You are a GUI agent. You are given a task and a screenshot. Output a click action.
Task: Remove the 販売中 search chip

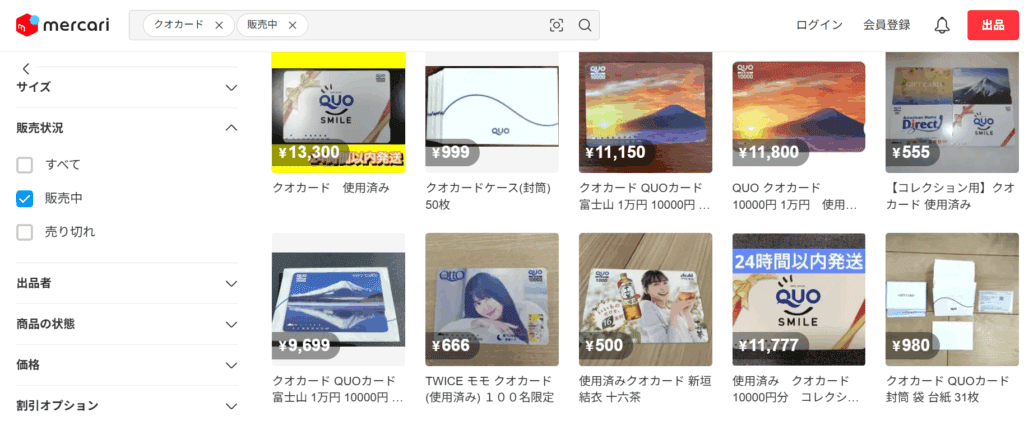[x=292, y=25]
